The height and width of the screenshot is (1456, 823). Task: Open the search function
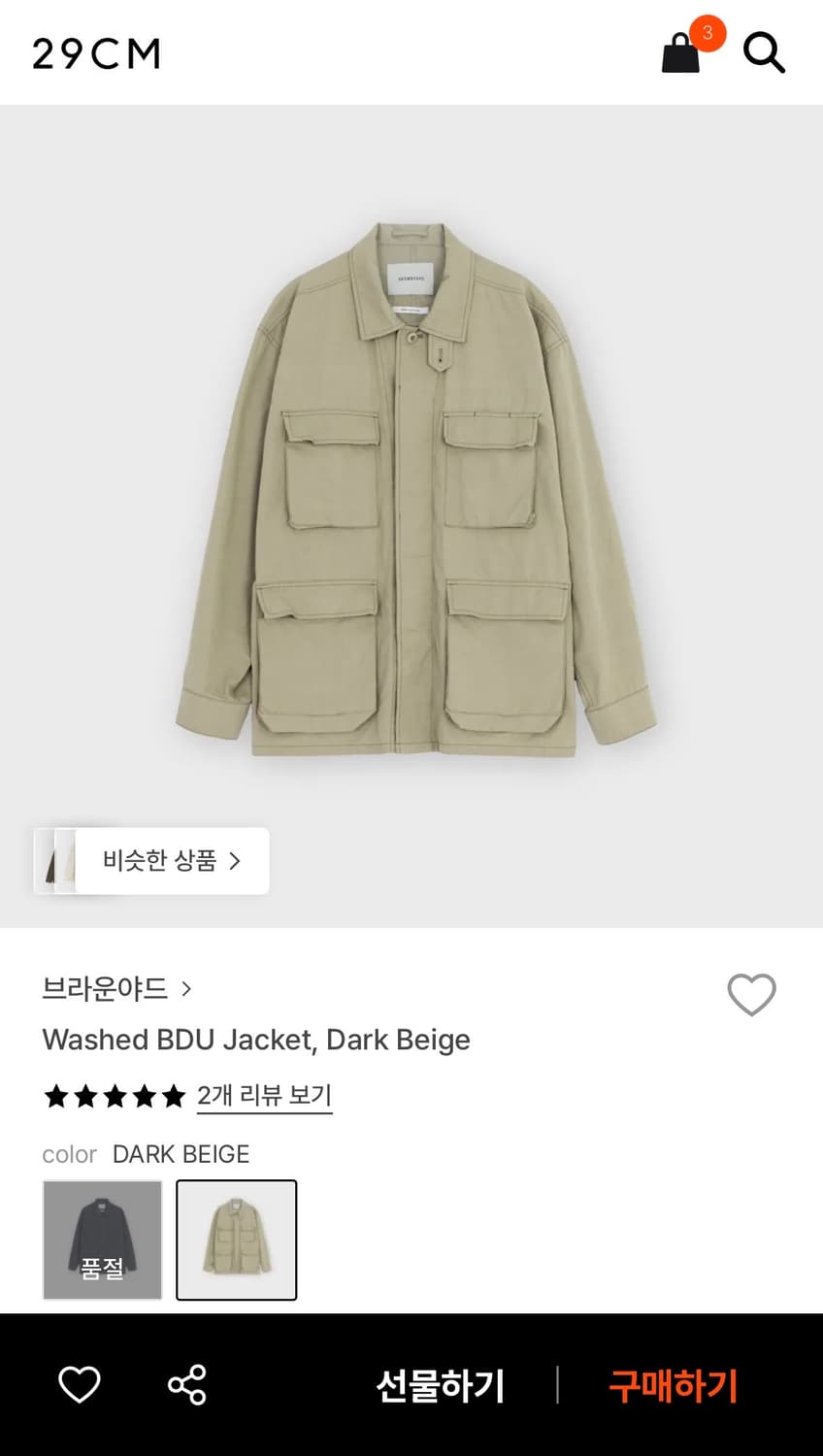764,53
